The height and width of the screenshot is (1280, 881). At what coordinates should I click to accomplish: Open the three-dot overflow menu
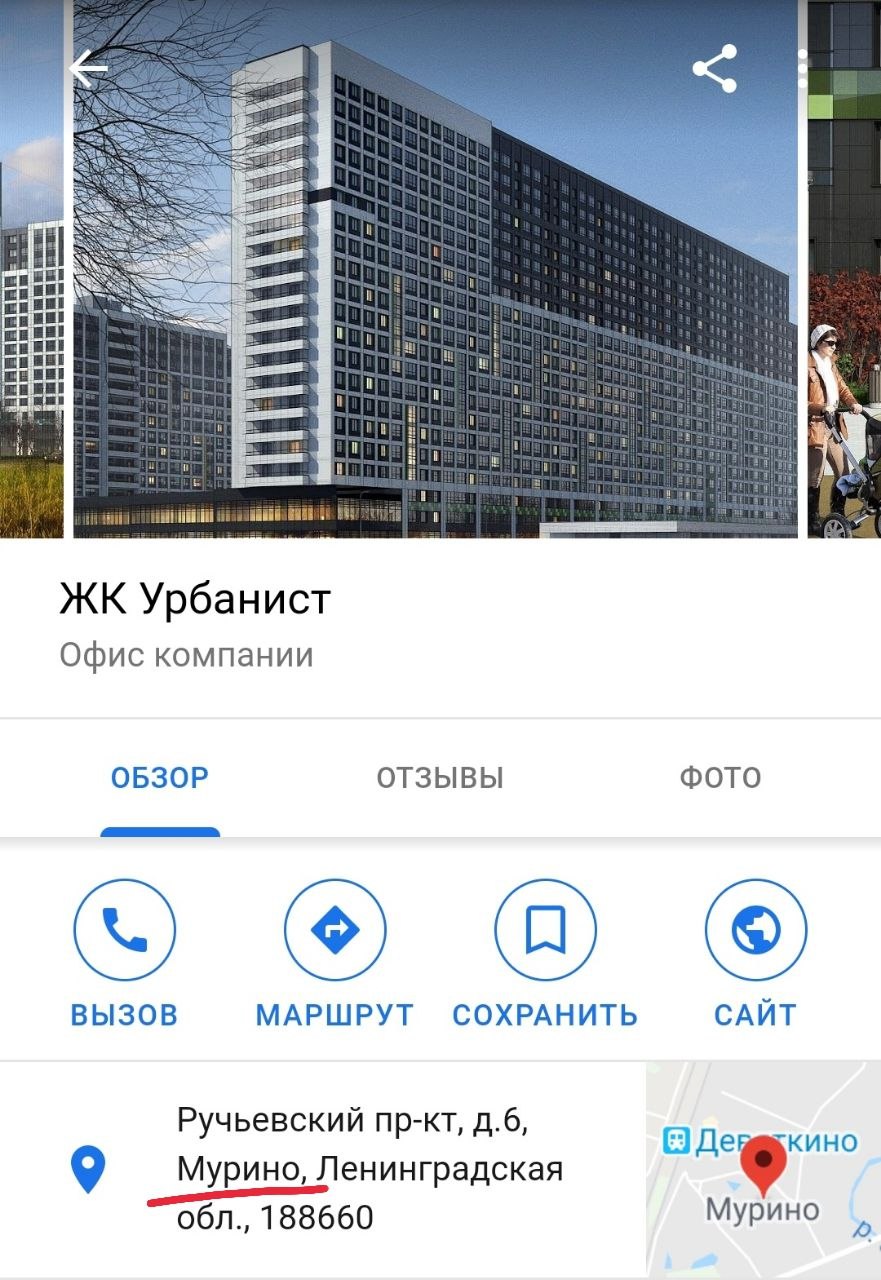point(802,69)
